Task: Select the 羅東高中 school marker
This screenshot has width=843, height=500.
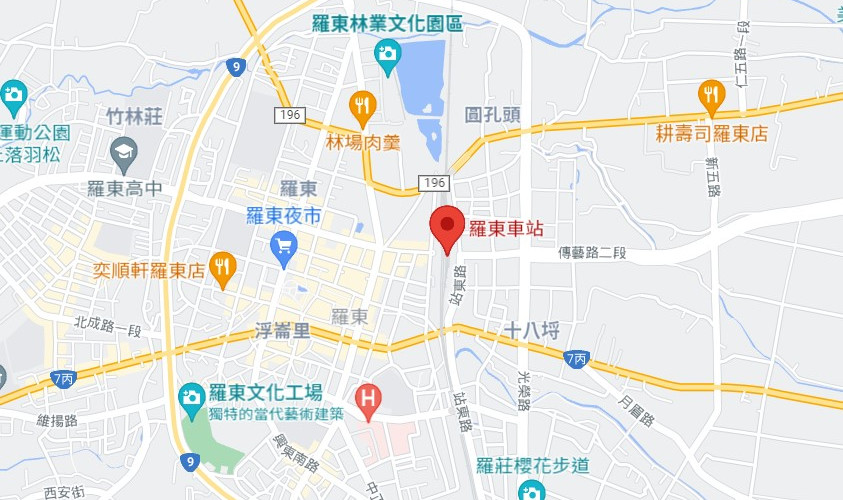Action: click(123, 153)
